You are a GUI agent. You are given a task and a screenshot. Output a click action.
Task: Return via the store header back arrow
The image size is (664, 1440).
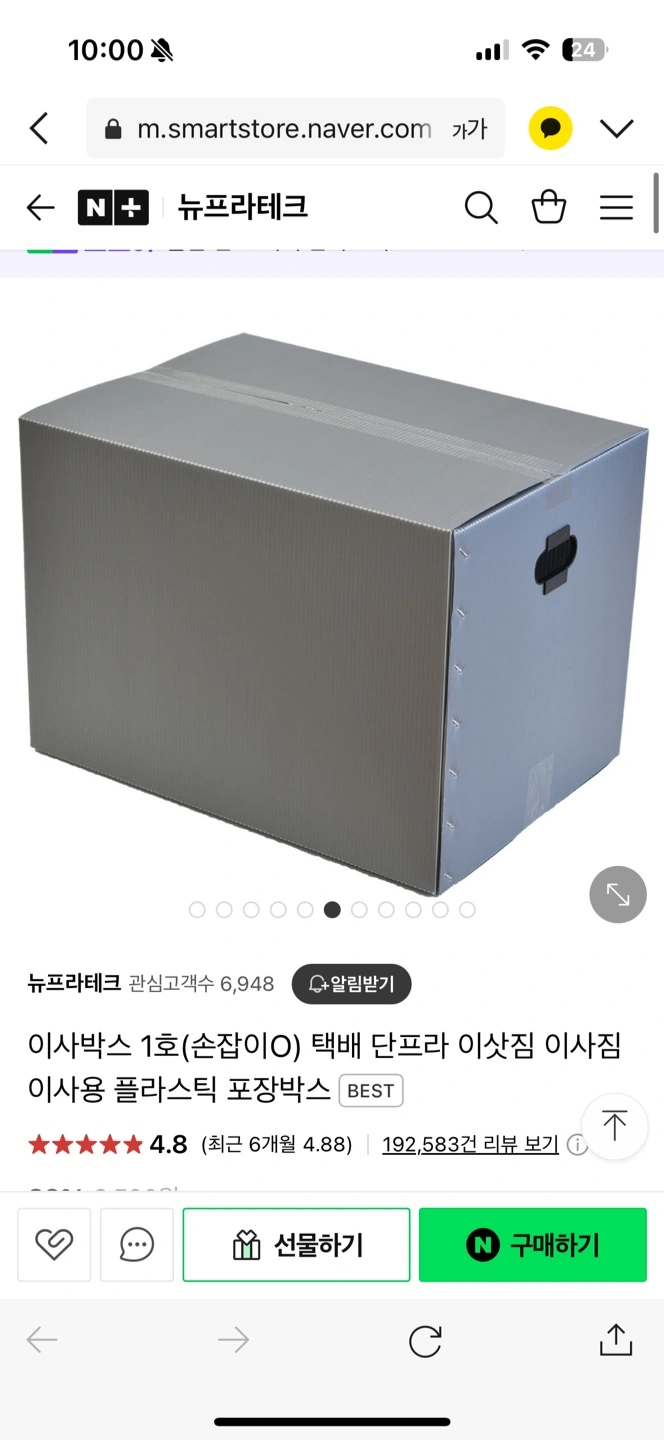tap(40, 208)
